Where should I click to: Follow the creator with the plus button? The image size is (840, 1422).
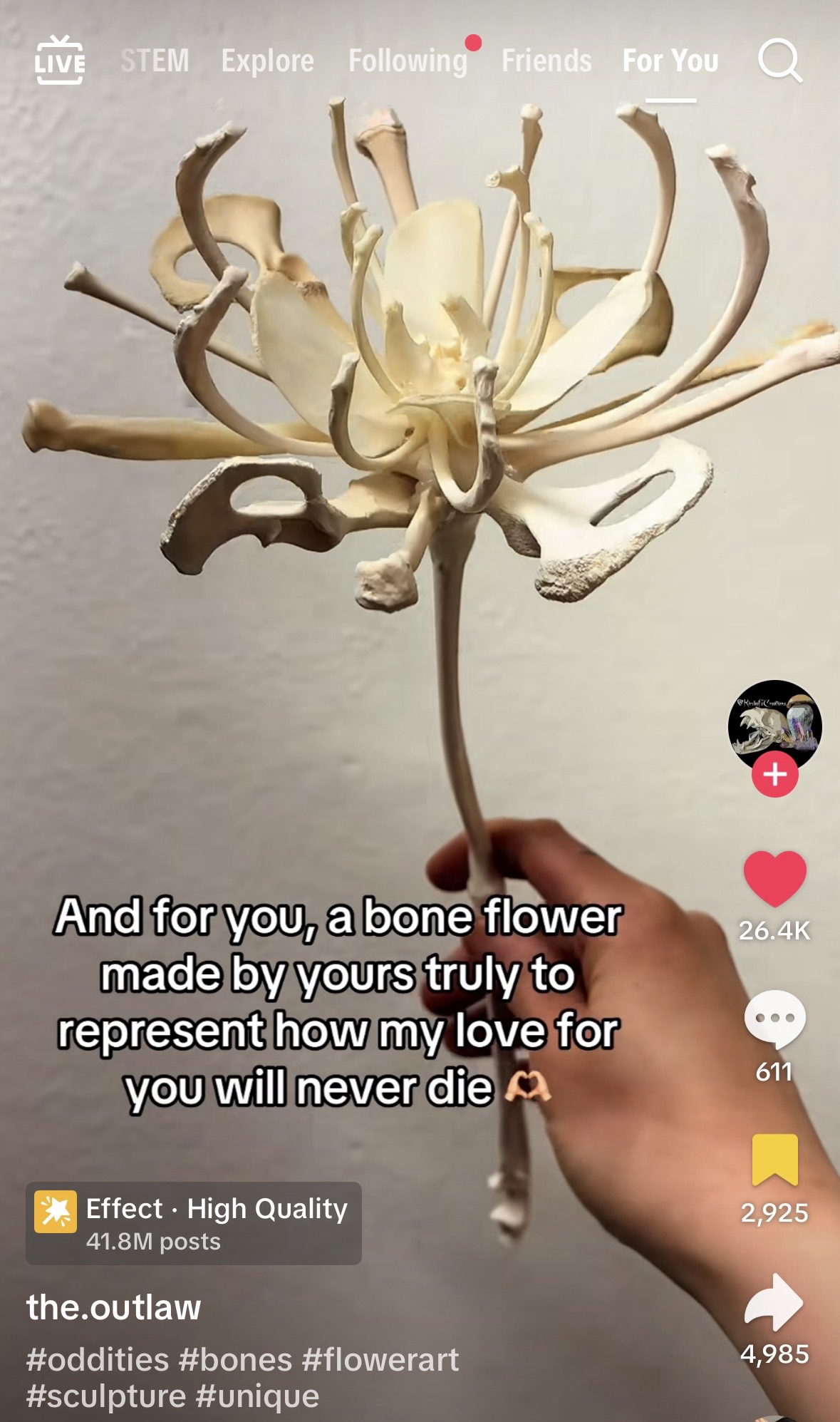point(774,774)
